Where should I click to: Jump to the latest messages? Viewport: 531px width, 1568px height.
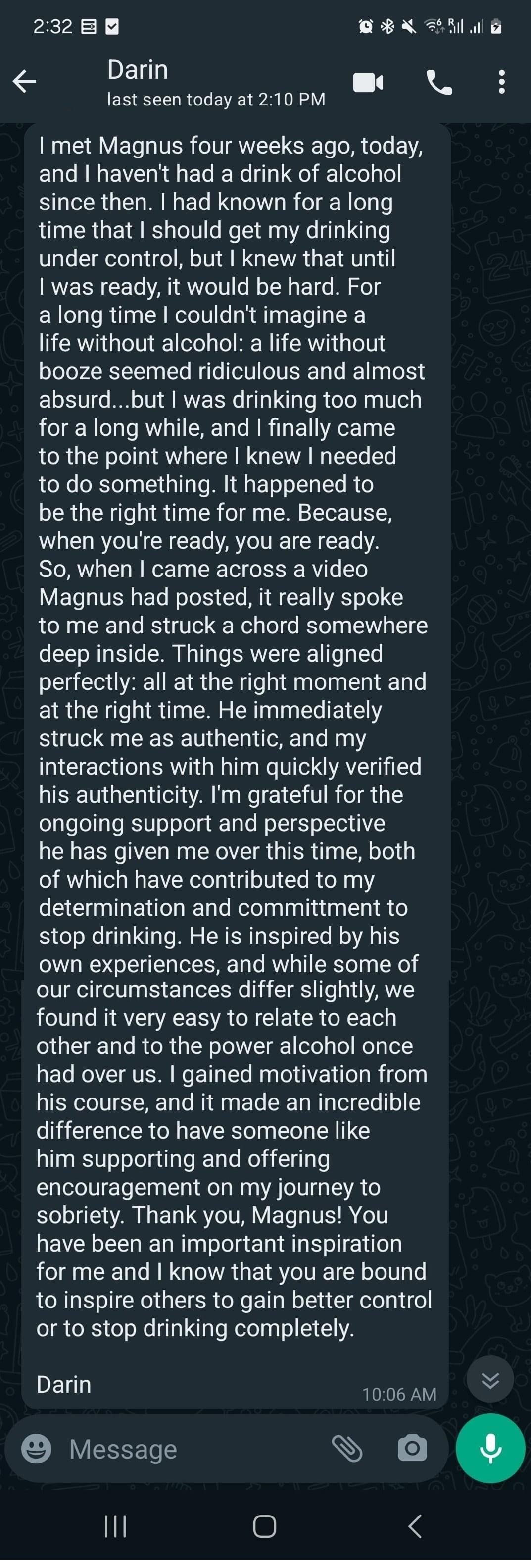pos(489,1379)
